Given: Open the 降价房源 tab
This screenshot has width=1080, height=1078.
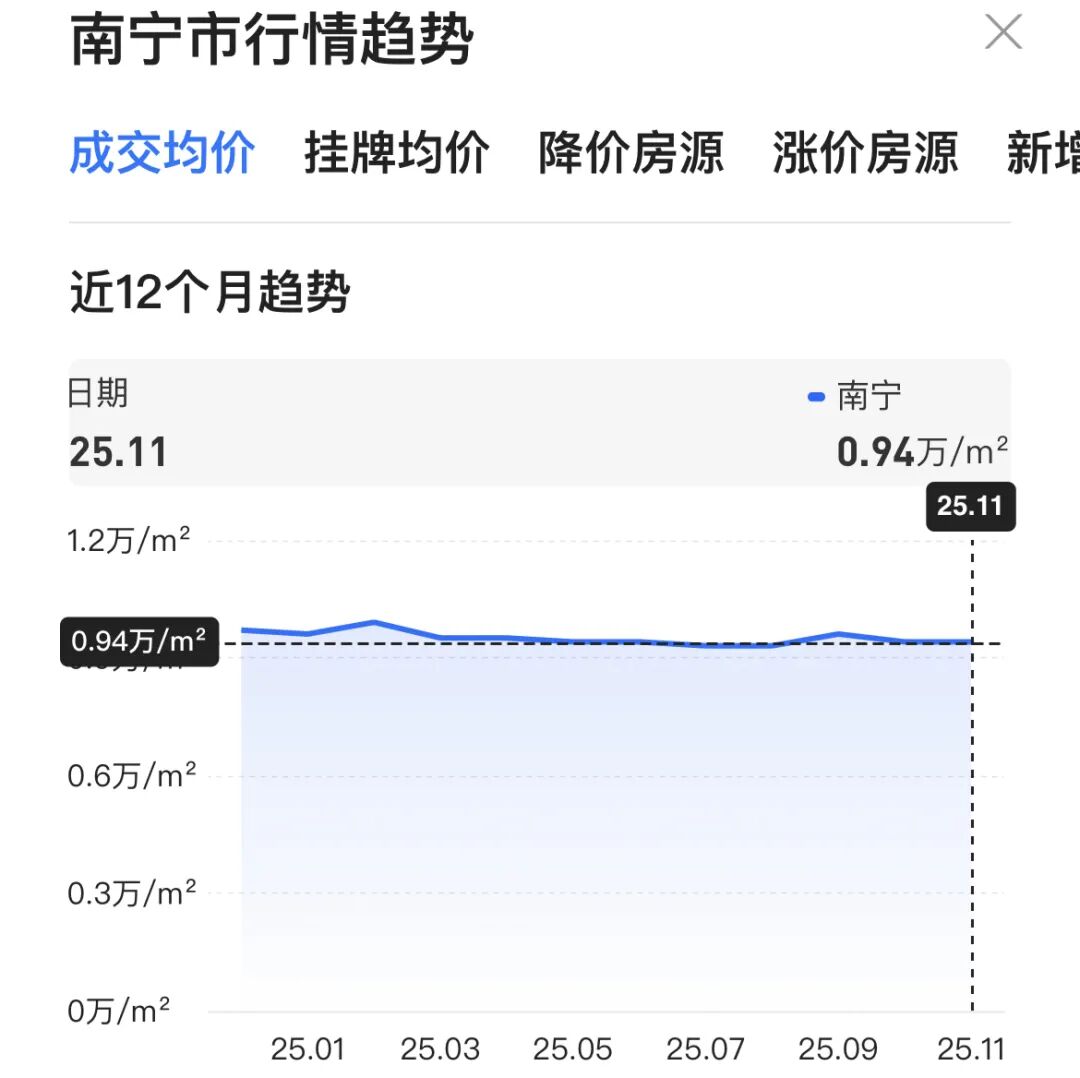Looking at the screenshot, I should [x=631, y=153].
